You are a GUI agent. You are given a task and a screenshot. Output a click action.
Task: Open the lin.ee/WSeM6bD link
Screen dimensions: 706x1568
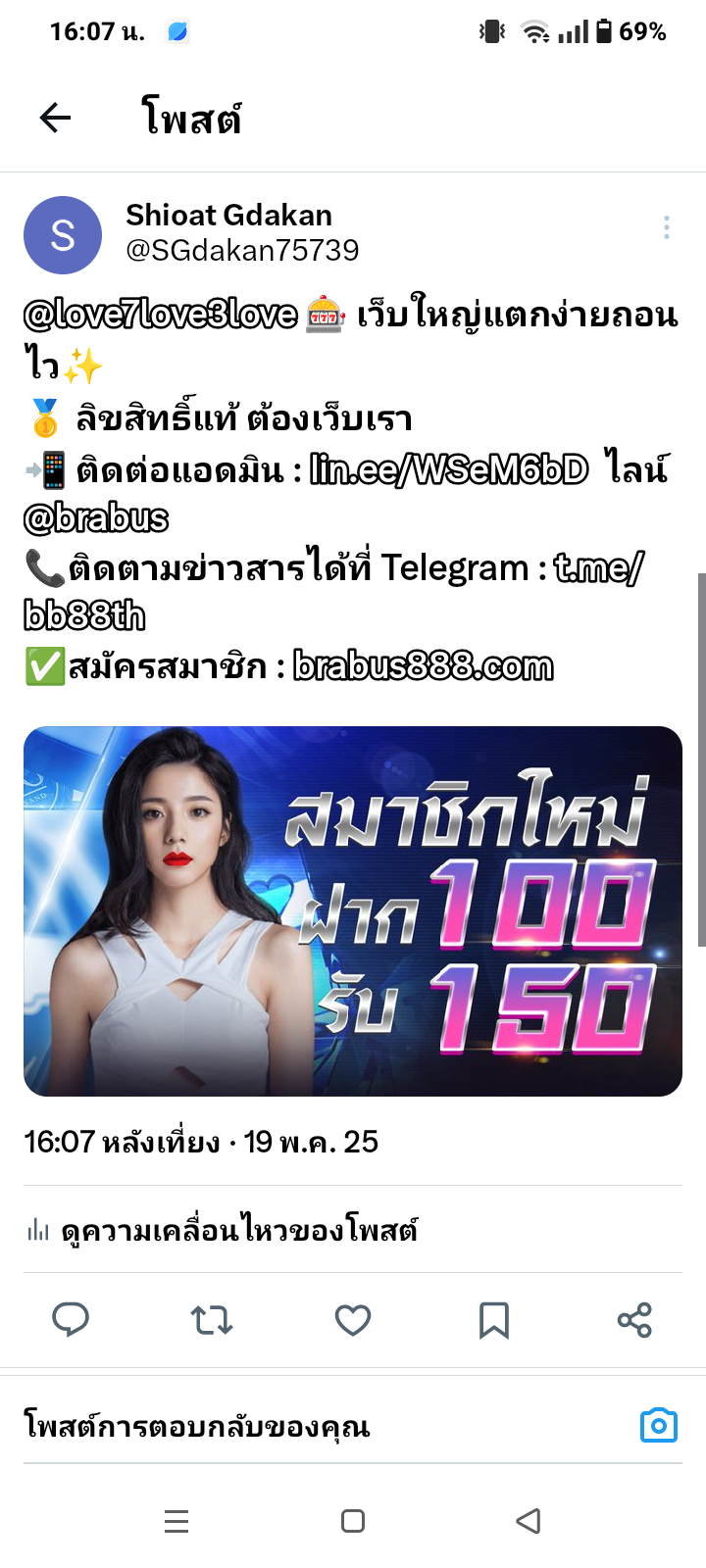click(449, 469)
